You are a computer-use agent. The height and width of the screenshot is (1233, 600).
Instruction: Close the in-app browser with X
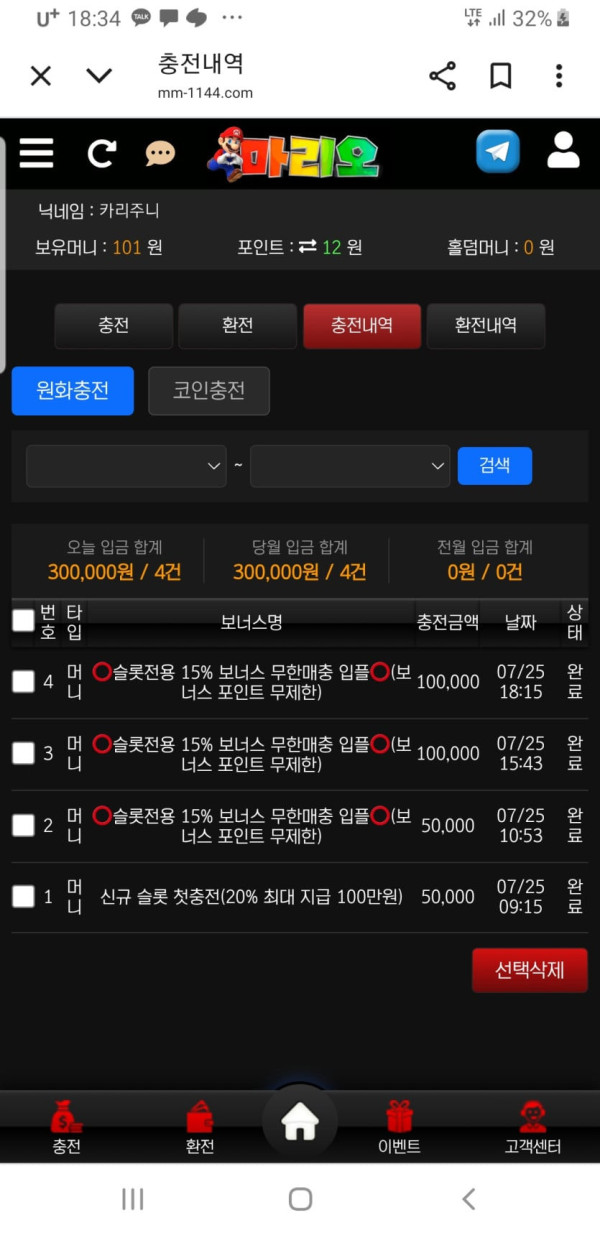(x=40, y=76)
